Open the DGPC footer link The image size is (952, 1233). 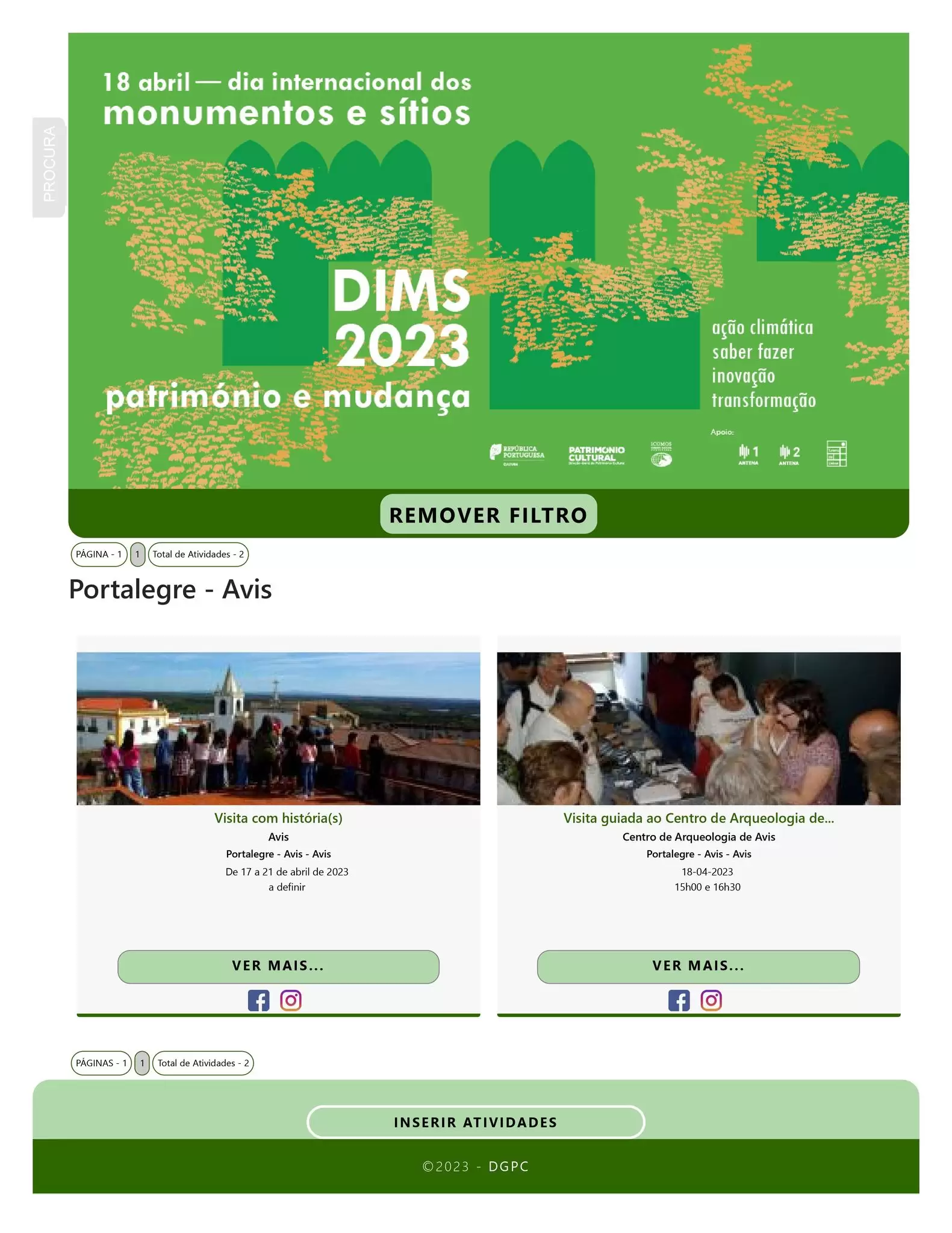pyautogui.click(x=508, y=1166)
